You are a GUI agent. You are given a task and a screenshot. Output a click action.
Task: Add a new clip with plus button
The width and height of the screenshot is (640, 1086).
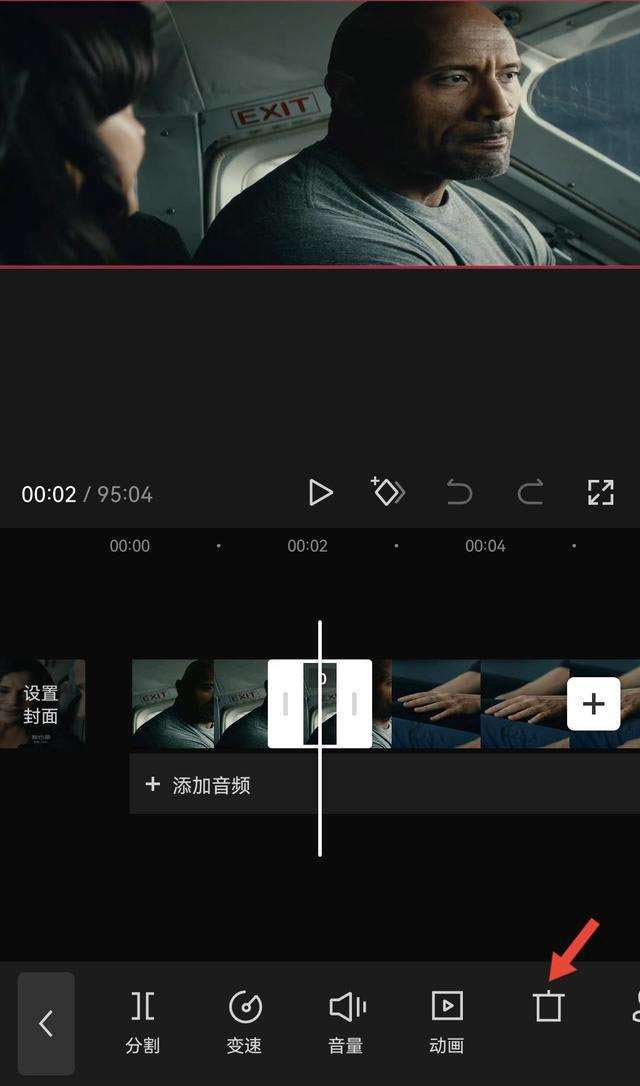coord(594,704)
